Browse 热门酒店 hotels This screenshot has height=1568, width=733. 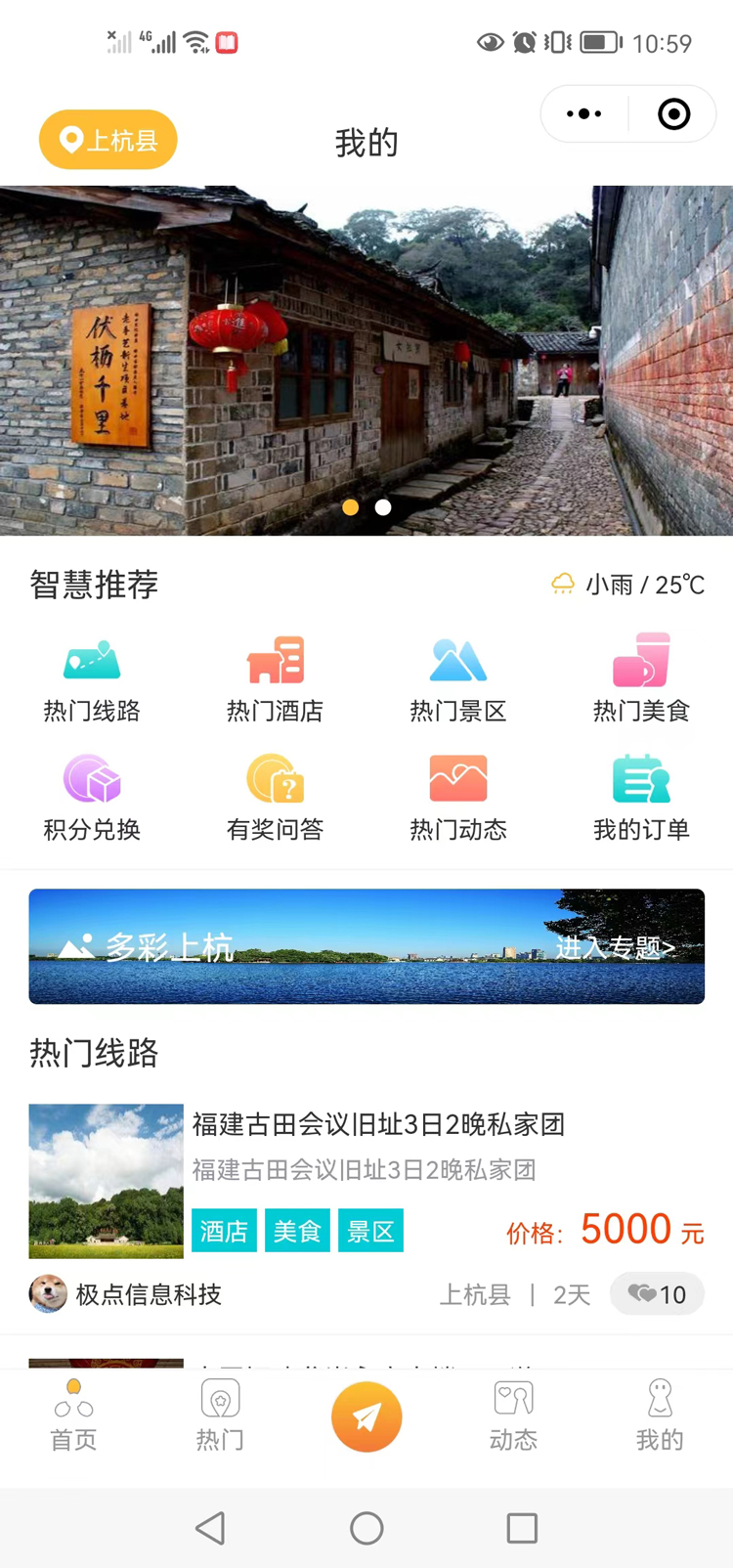[x=275, y=679]
